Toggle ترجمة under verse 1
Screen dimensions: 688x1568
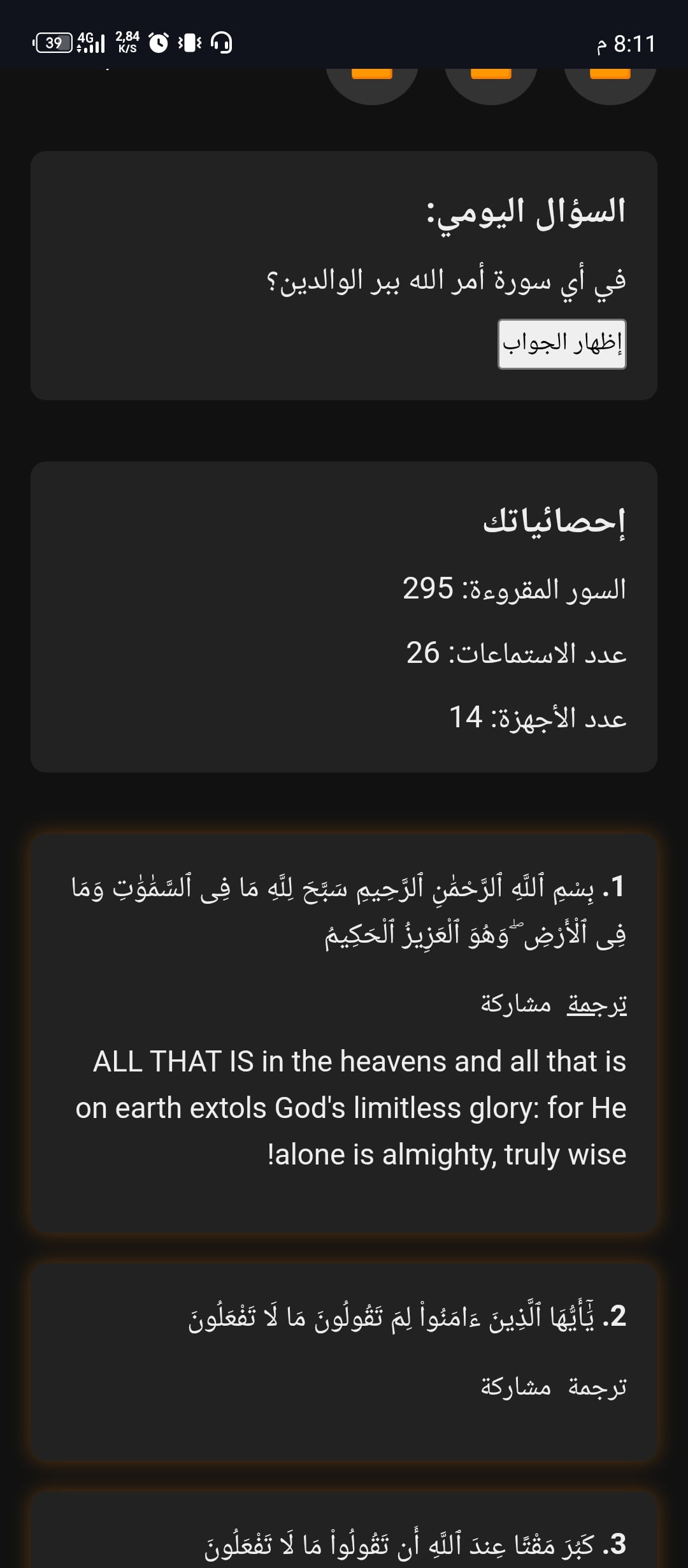[597, 1004]
